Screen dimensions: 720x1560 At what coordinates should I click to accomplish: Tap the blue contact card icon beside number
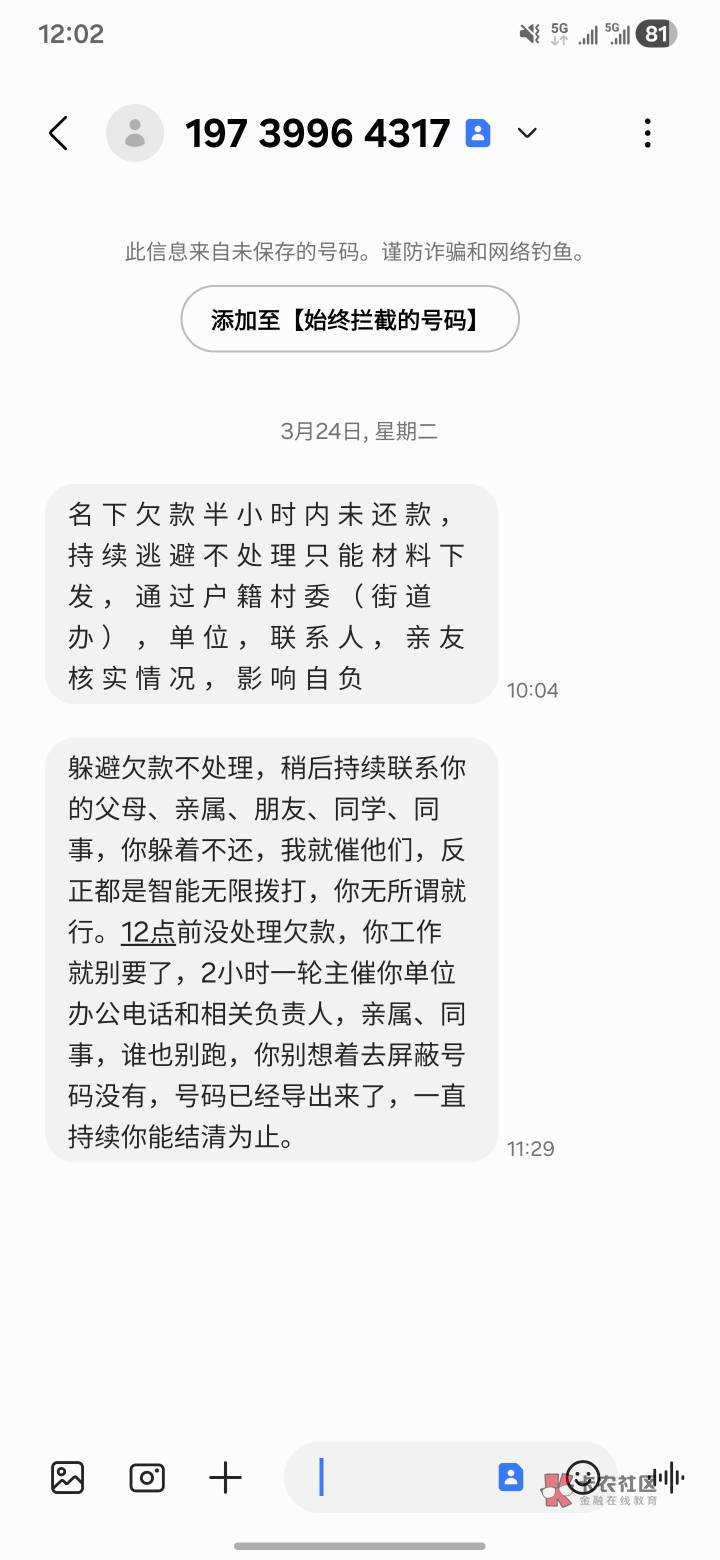478,133
